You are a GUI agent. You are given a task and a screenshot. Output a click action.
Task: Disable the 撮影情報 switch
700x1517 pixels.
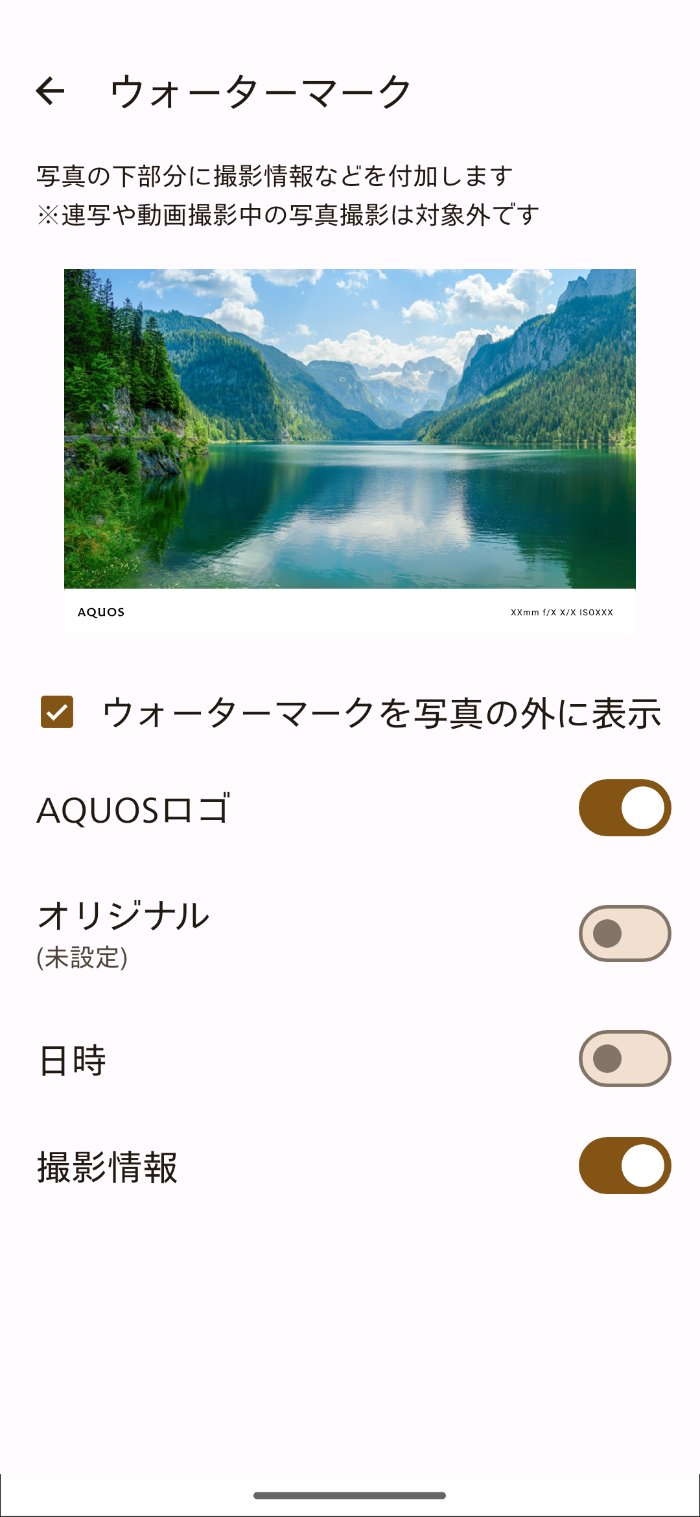click(x=624, y=1165)
